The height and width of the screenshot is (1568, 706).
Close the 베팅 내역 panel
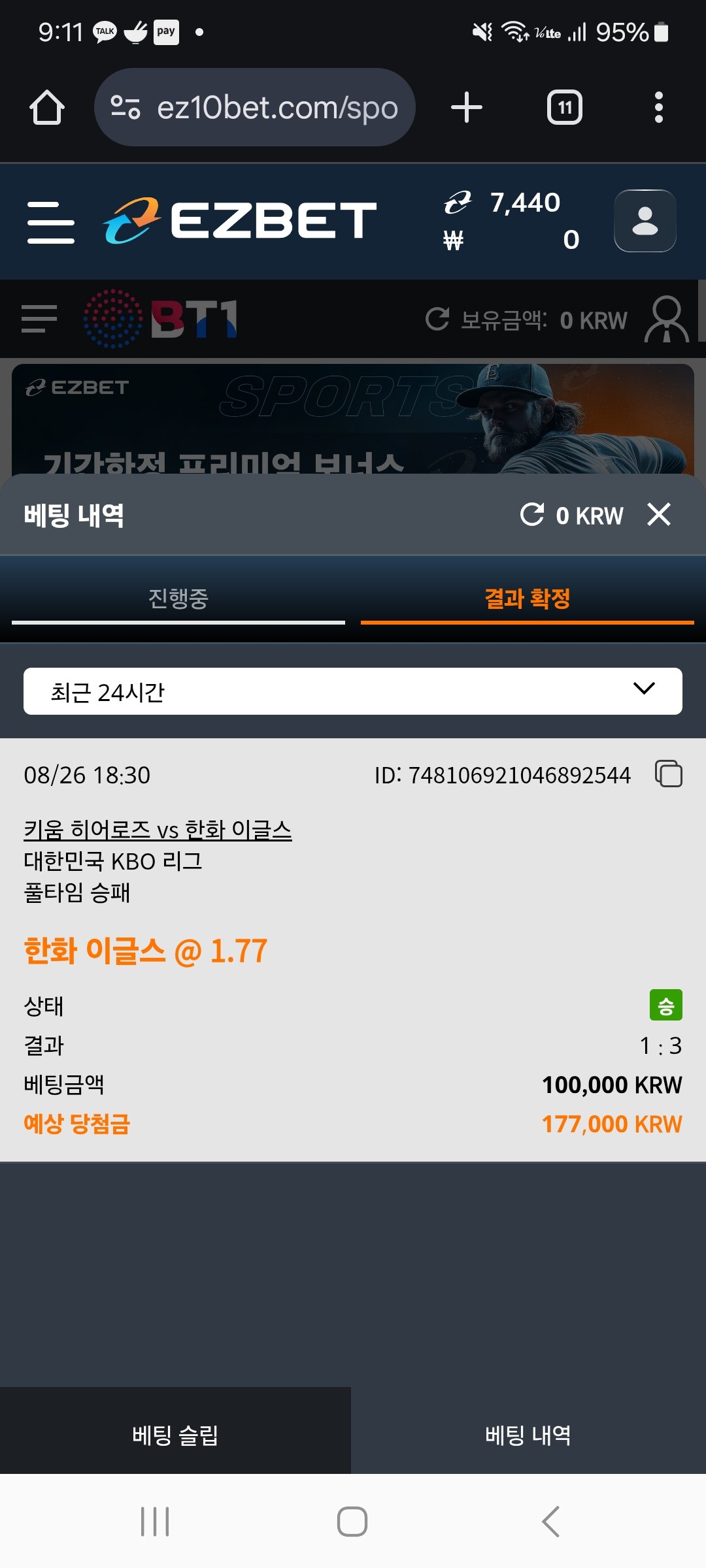(x=658, y=515)
